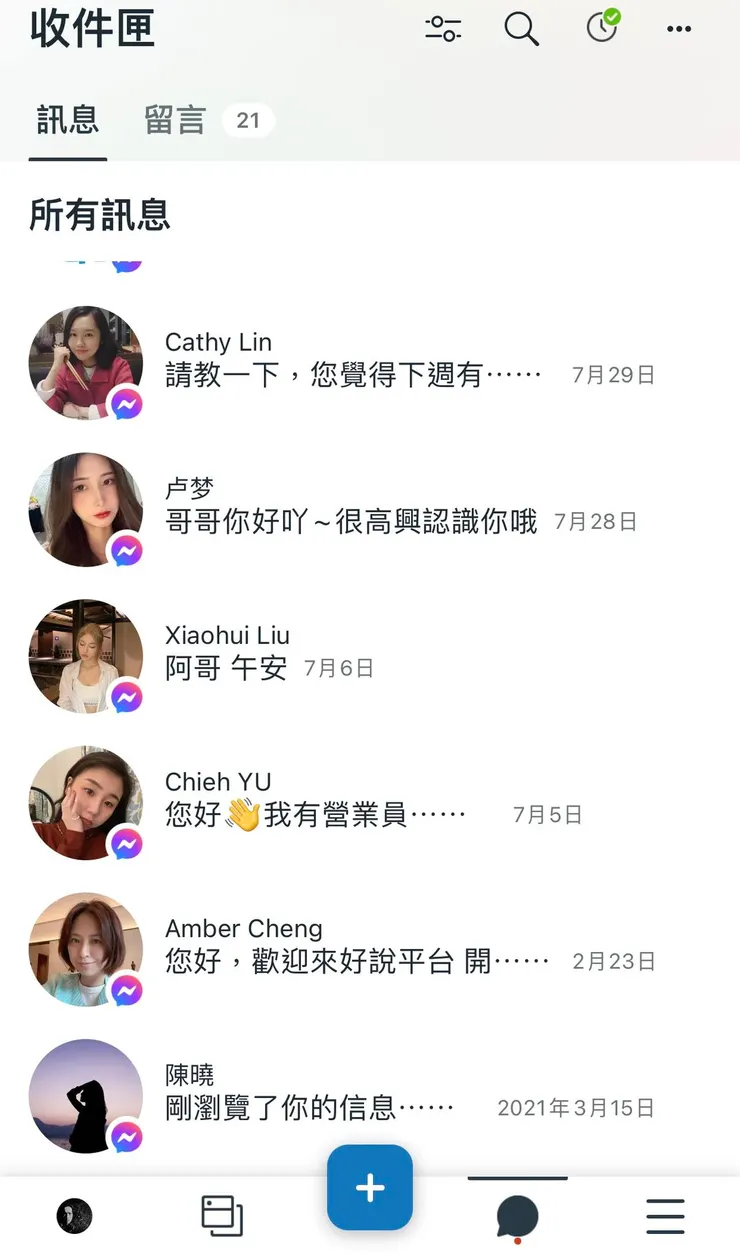Open the message filter settings icon
The height and width of the screenshot is (1255, 740).
443,29
